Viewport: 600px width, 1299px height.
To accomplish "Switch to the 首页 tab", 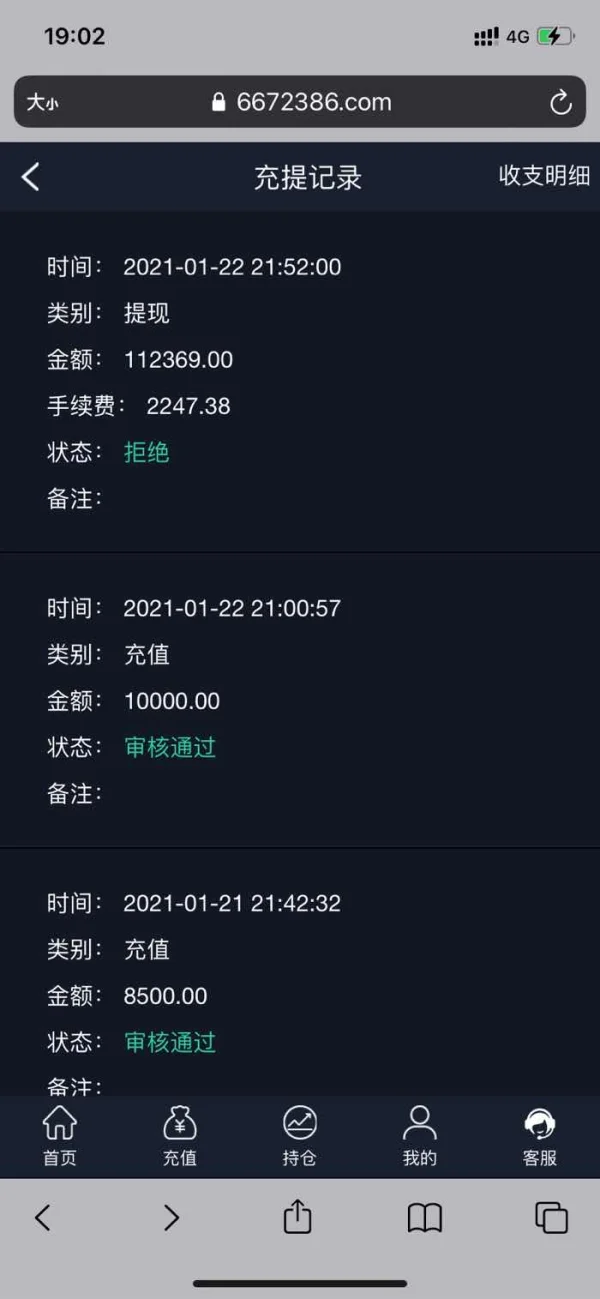I will click(60, 1137).
